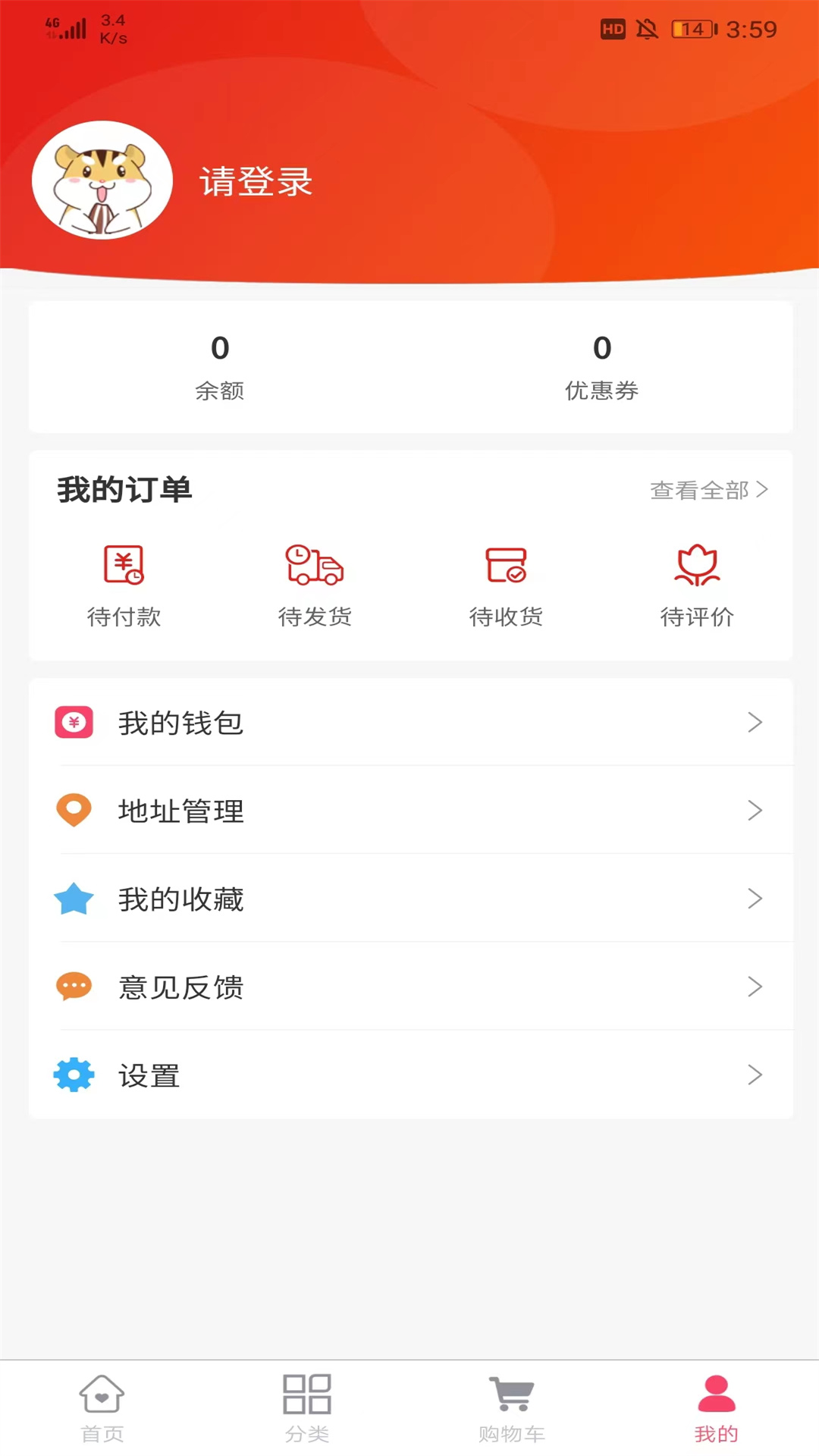Show 待付款 orders awaiting payment

click(124, 585)
